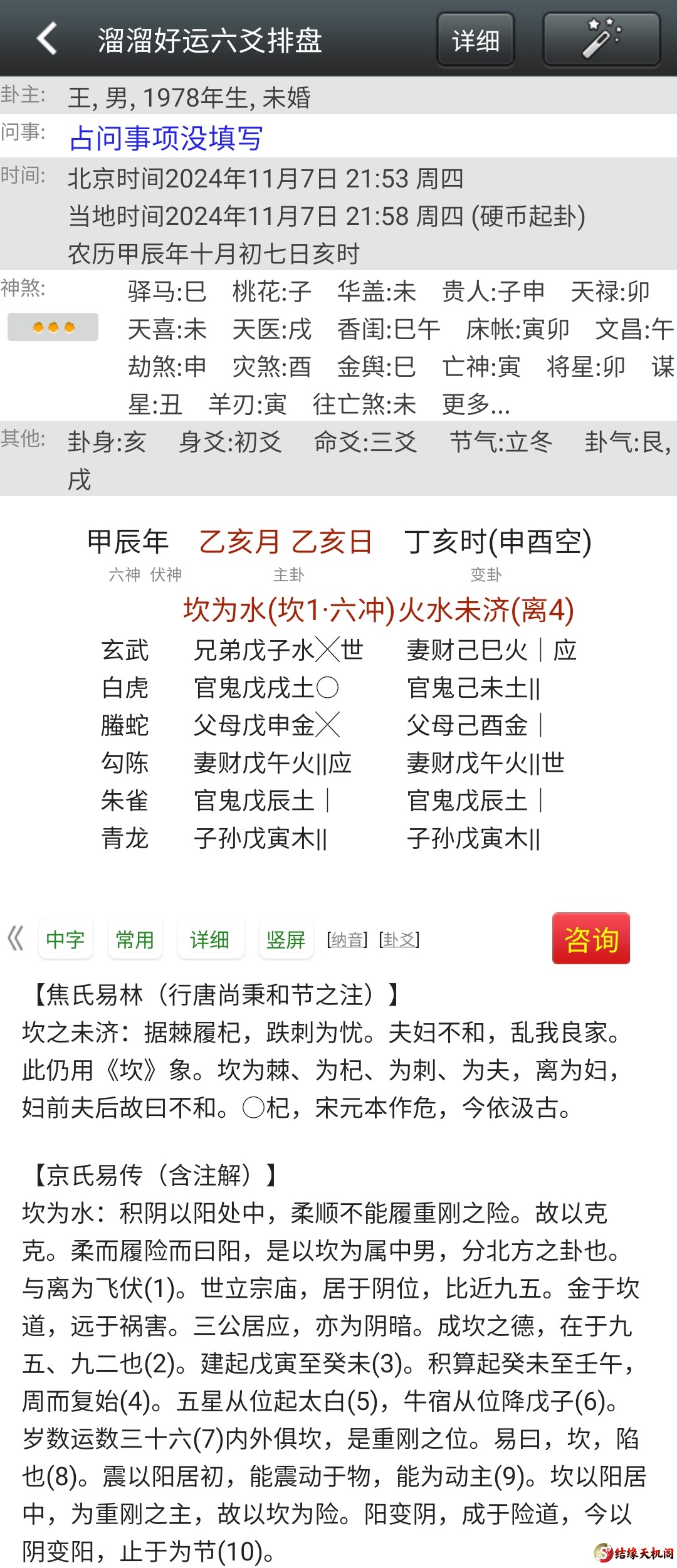Show 更多... in the 神煞 list

pos(476,404)
